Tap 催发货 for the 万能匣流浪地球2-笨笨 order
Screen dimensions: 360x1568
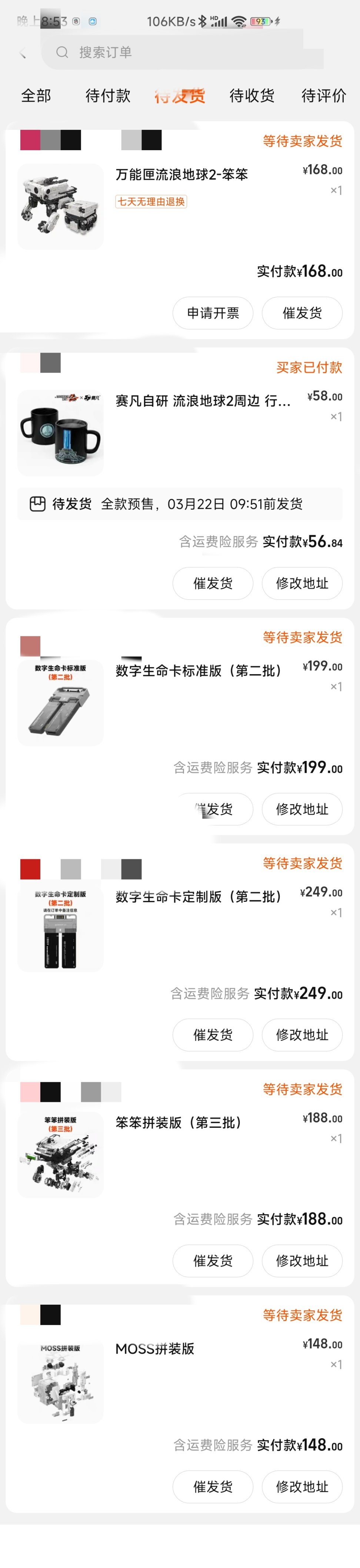(302, 313)
